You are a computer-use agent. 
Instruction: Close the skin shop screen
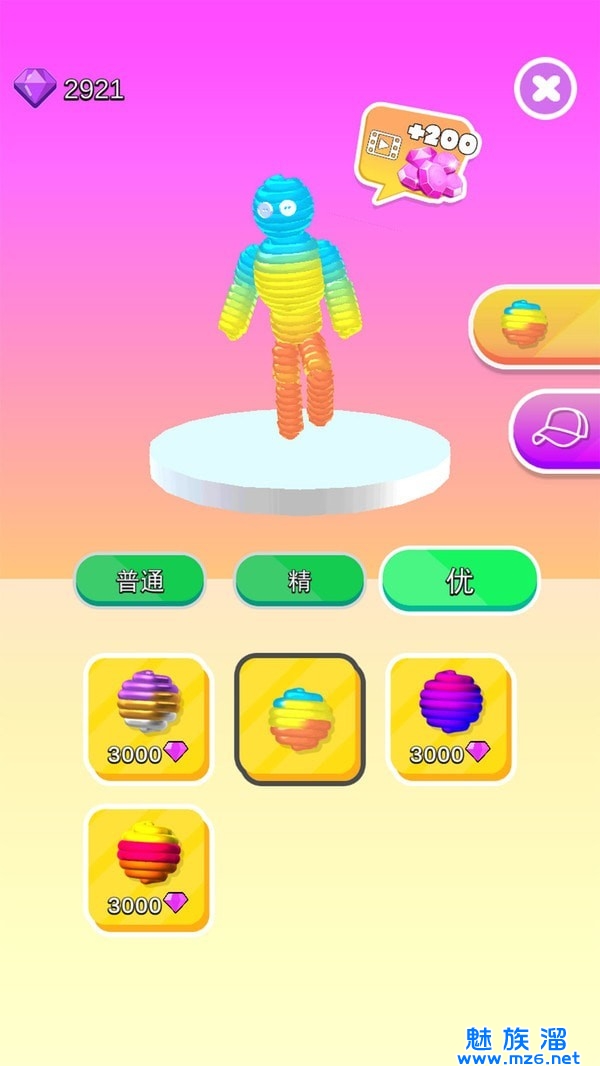pos(545,89)
